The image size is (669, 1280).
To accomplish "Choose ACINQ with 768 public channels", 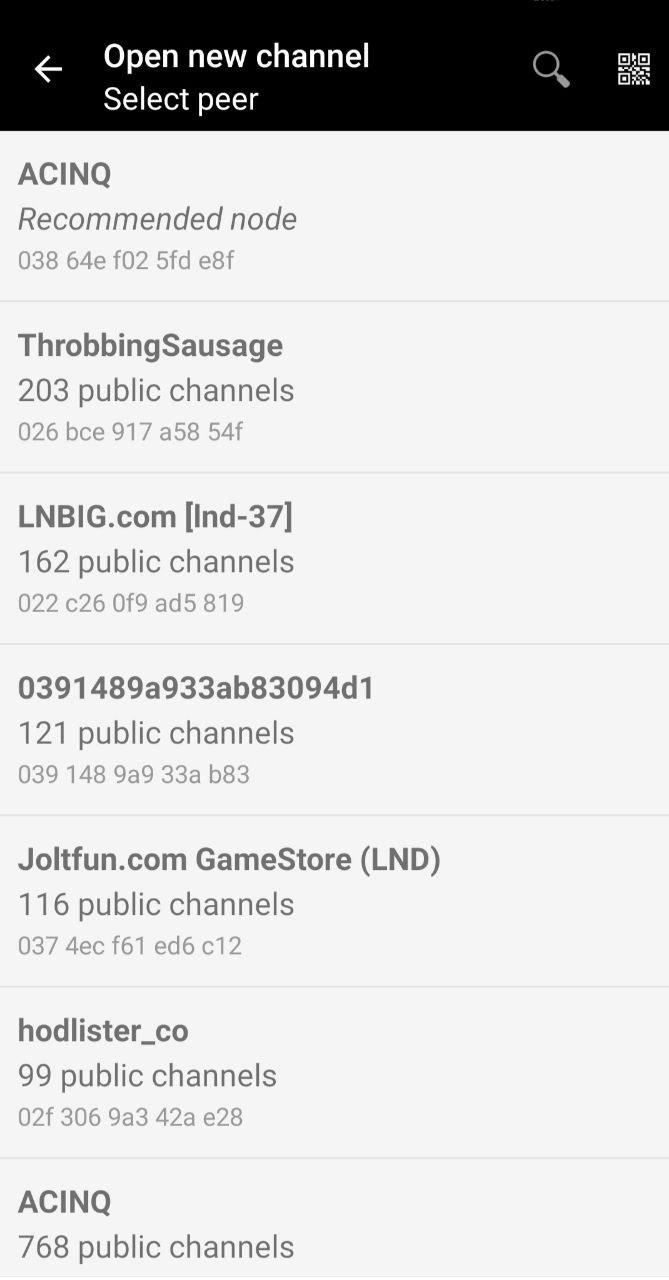I will (x=334, y=1222).
